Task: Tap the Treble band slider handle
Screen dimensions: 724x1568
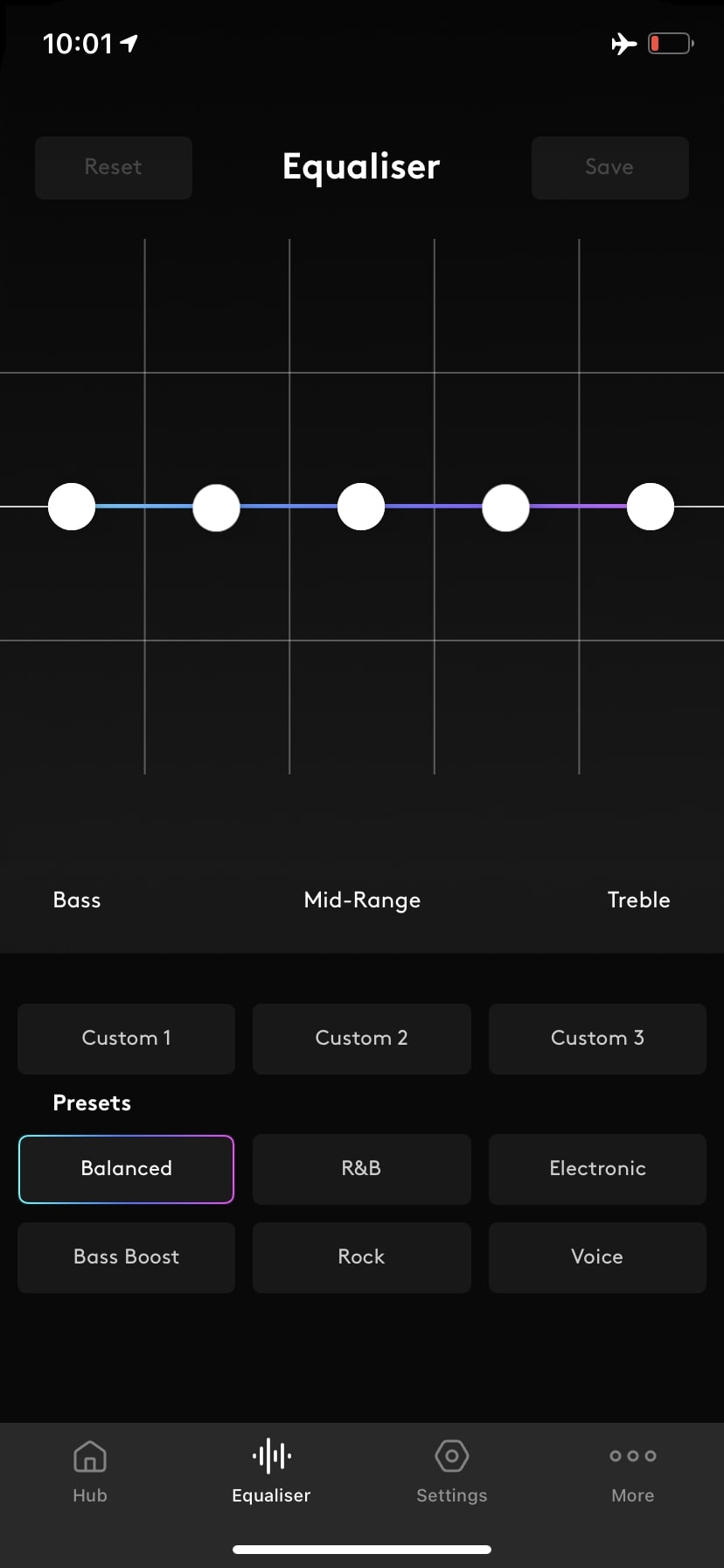Action: 651,507
